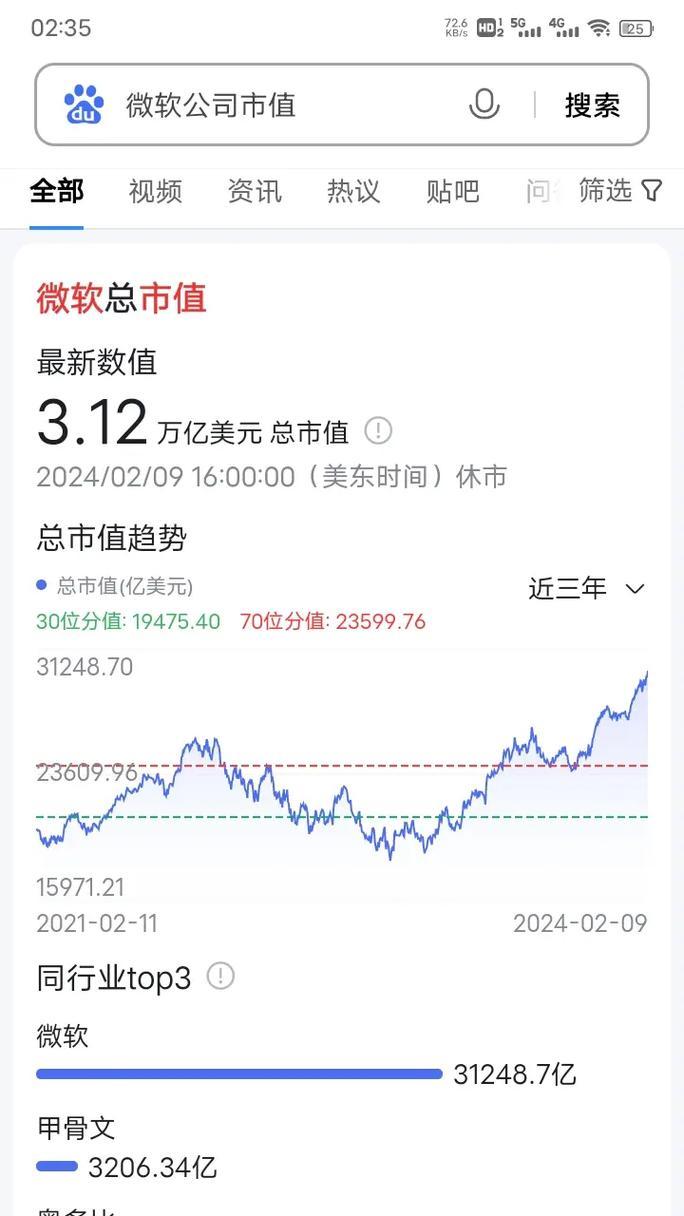Open the 贴吧 tab
The width and height of the screenshot is (684, 1216).
pos(452,190)
